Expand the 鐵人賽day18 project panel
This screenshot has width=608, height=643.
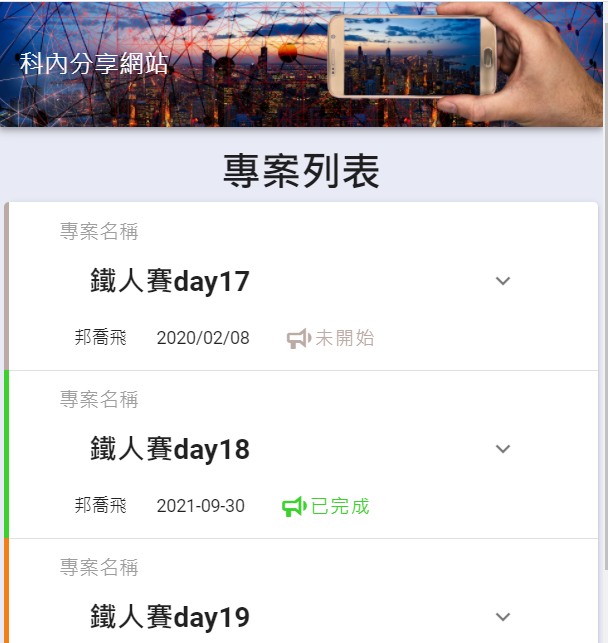point(503,449)
